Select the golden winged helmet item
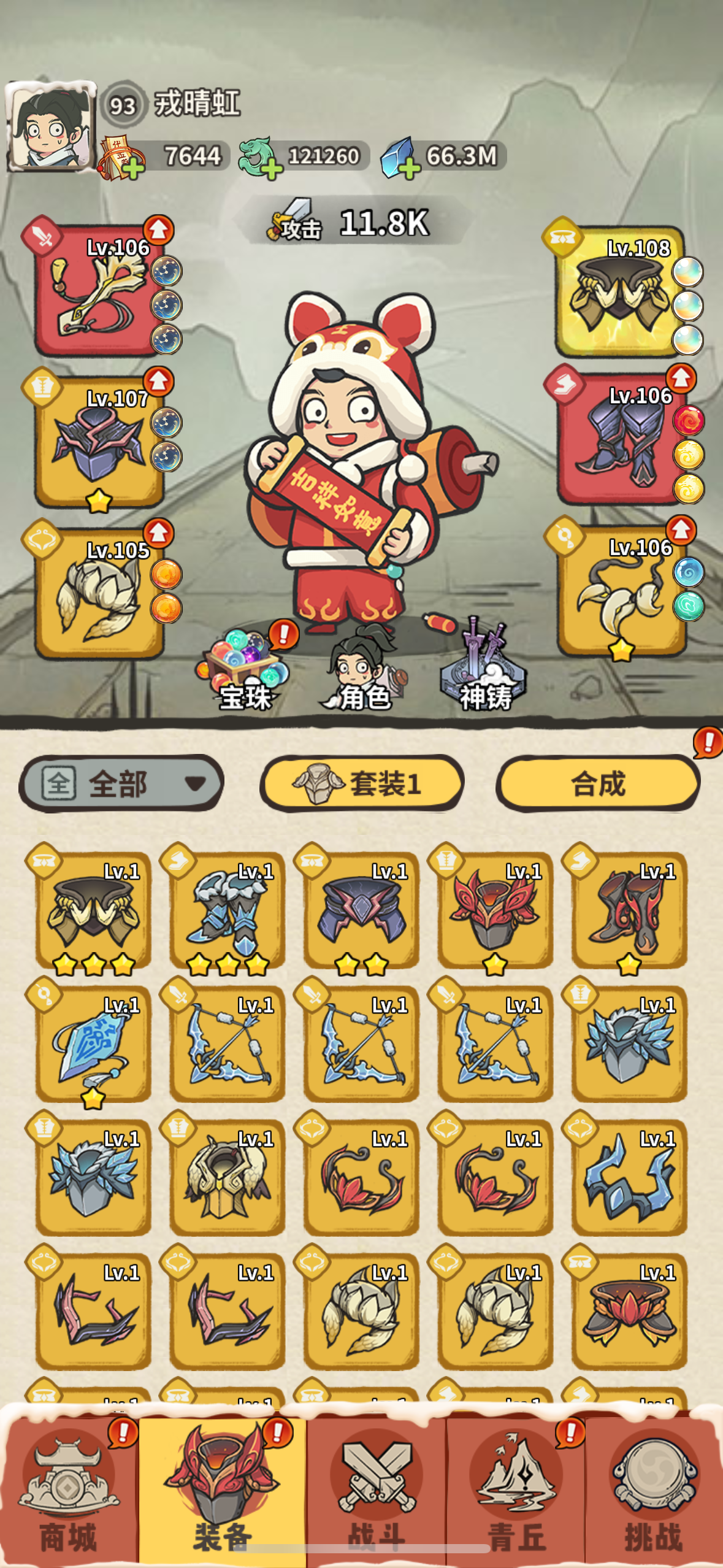Image resolution: width=723 pixels, height=1568 pixels. click(228, 1178)
